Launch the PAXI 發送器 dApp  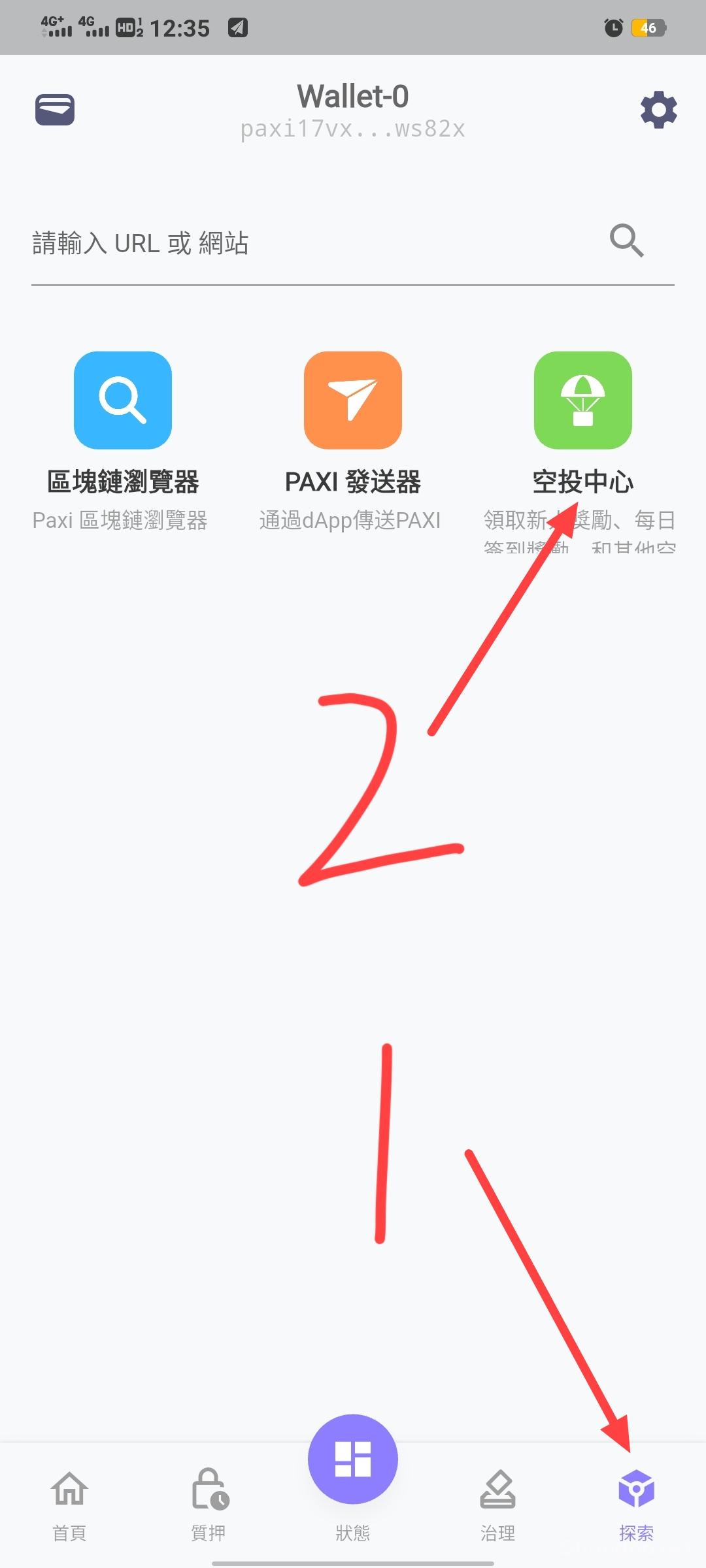(353, 400)
